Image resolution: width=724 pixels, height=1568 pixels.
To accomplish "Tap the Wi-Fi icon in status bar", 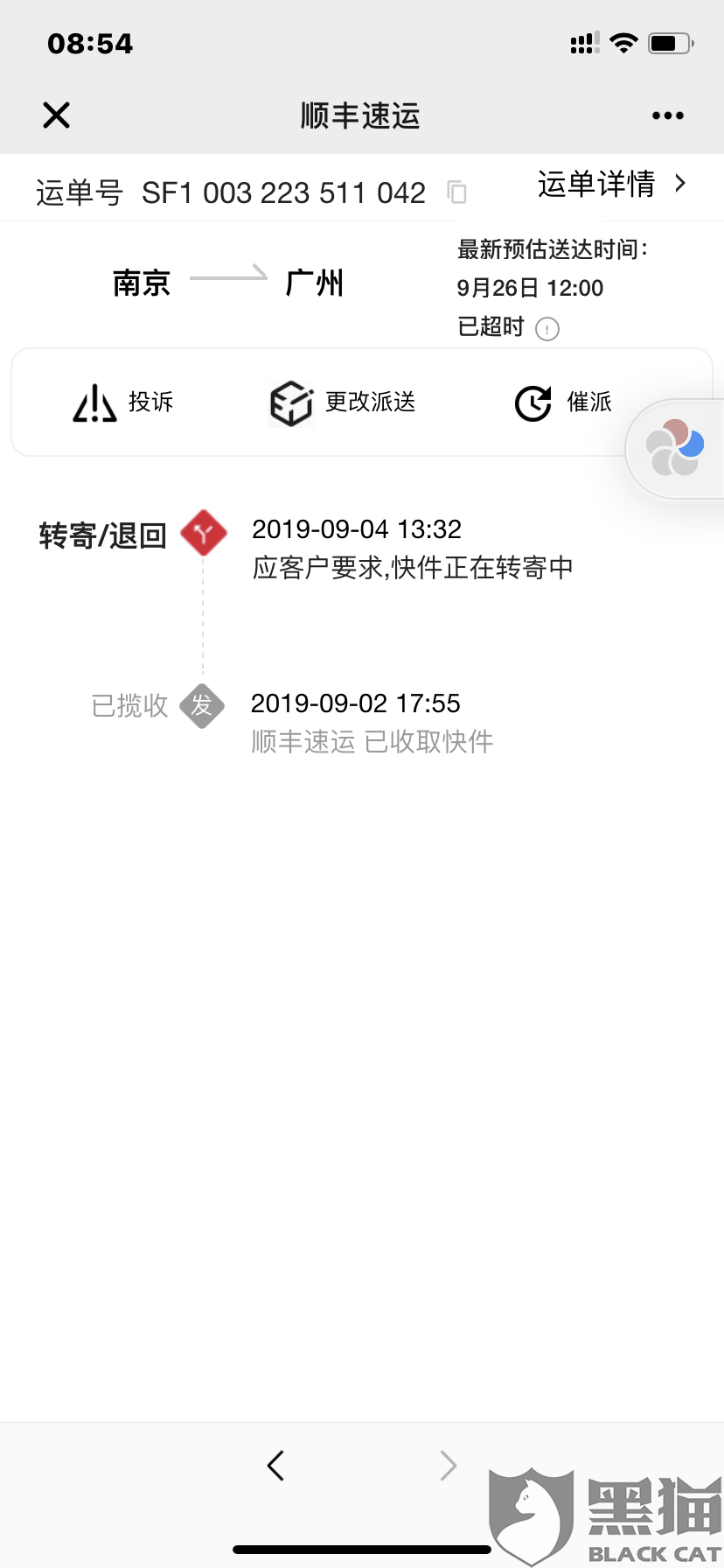I will coord(623,43).
